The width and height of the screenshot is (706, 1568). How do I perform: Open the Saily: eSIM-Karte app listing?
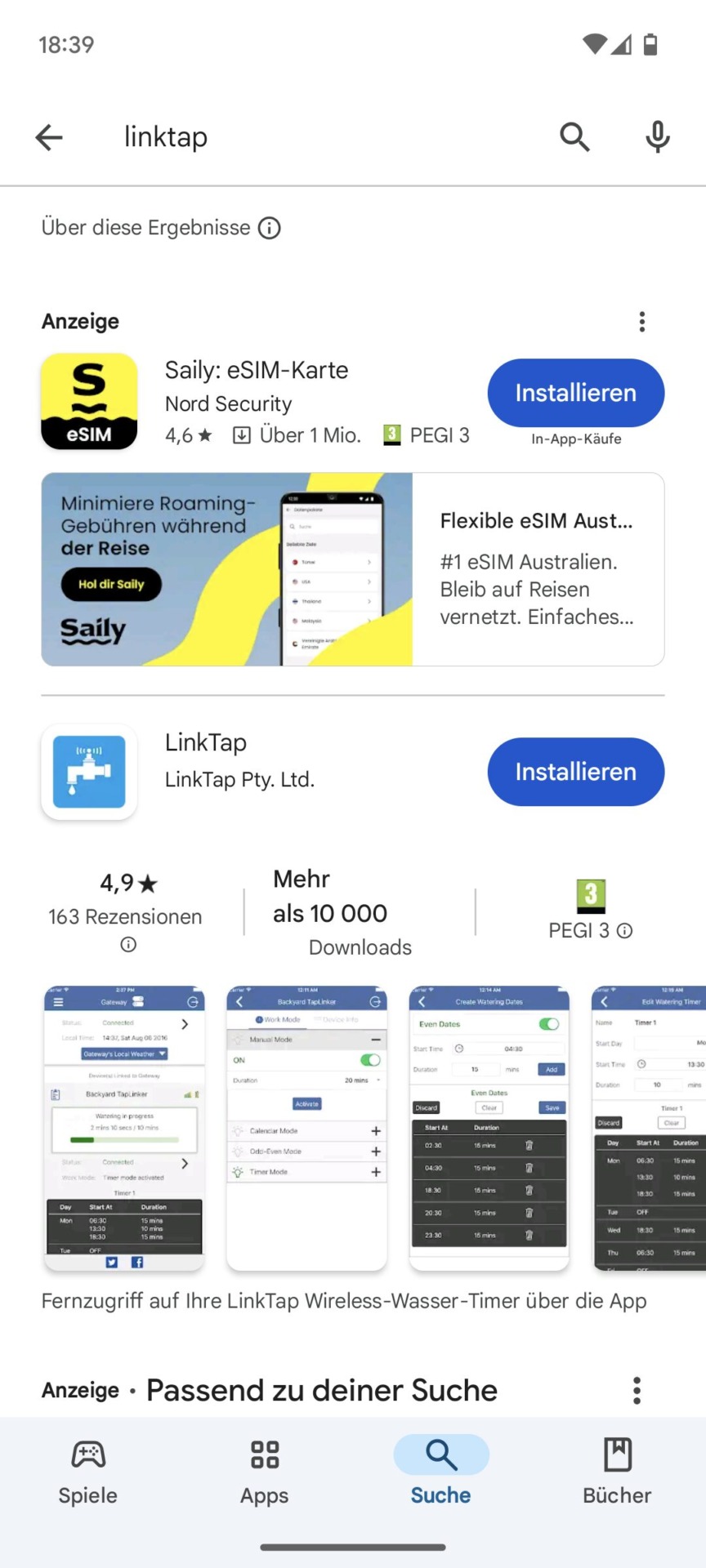click(x=257, y=371)
